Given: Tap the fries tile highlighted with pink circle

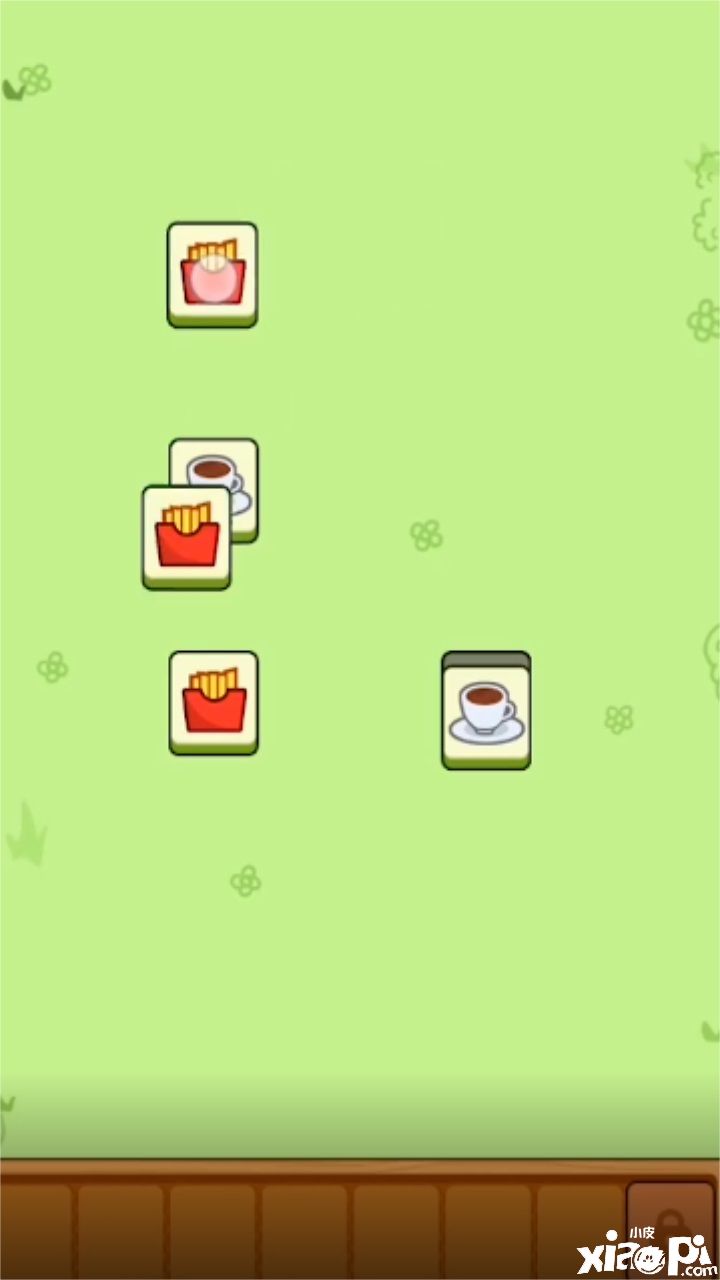Looking at the screenshot, I should [x=212, y=272].
